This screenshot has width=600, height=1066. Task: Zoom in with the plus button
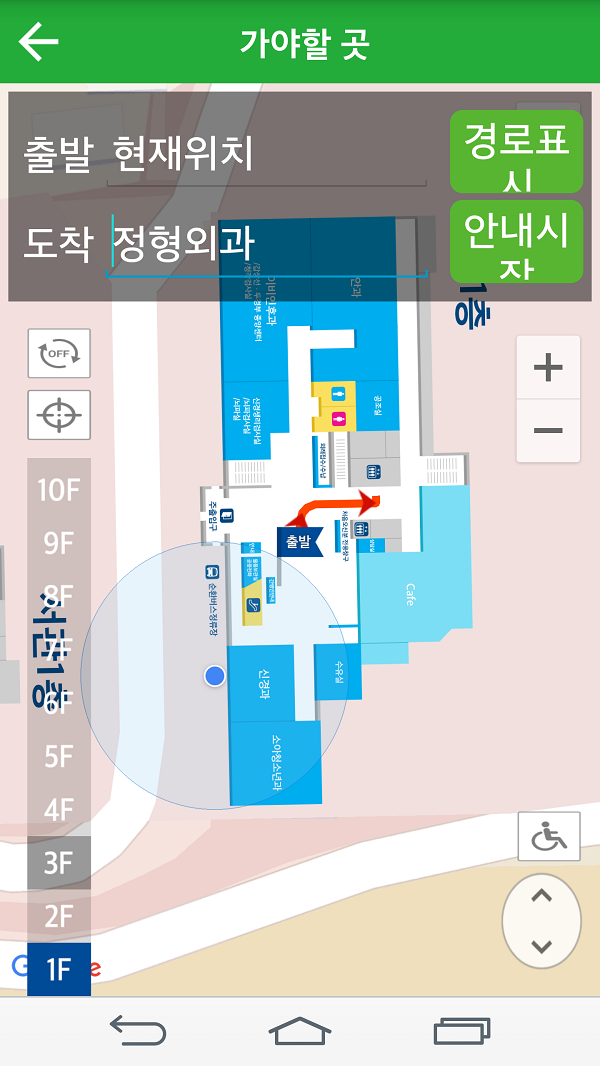point(548,368)
